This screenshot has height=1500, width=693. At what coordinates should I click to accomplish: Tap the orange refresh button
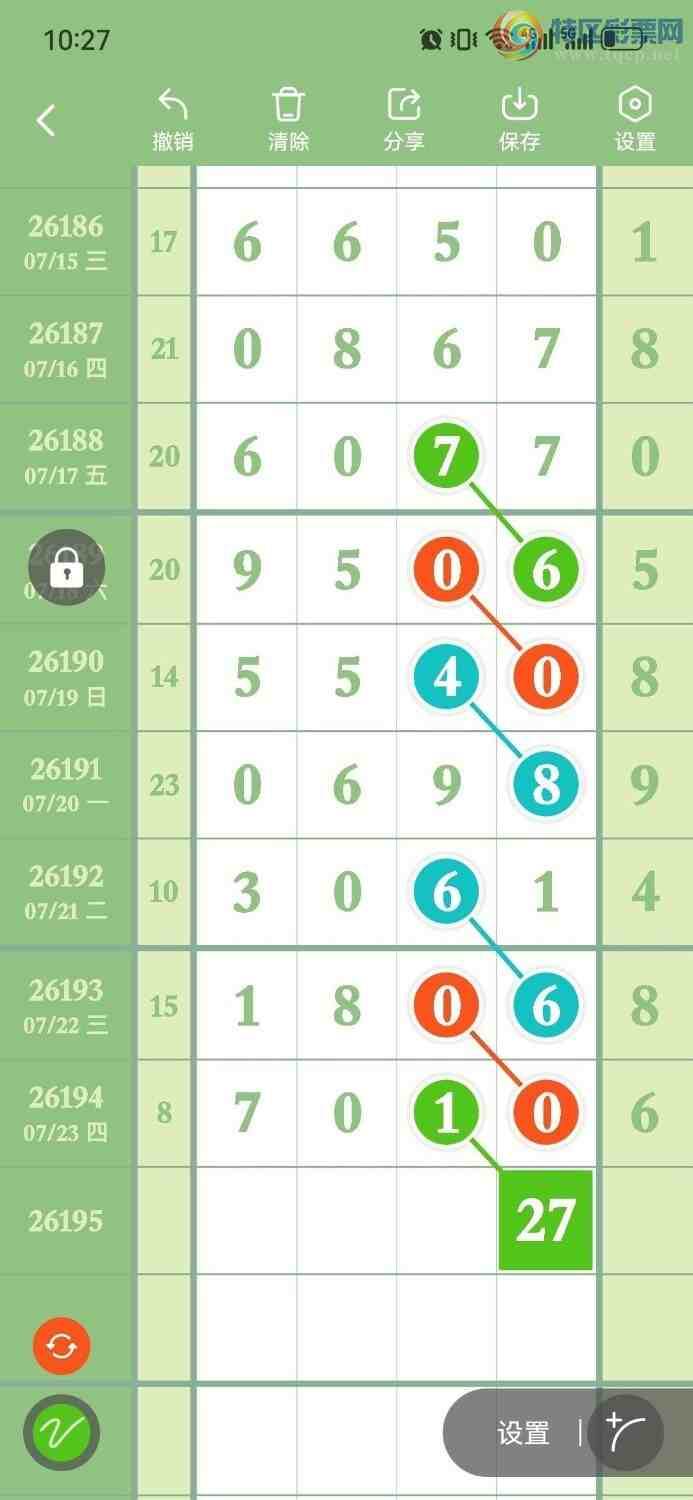coord(62,1346)
